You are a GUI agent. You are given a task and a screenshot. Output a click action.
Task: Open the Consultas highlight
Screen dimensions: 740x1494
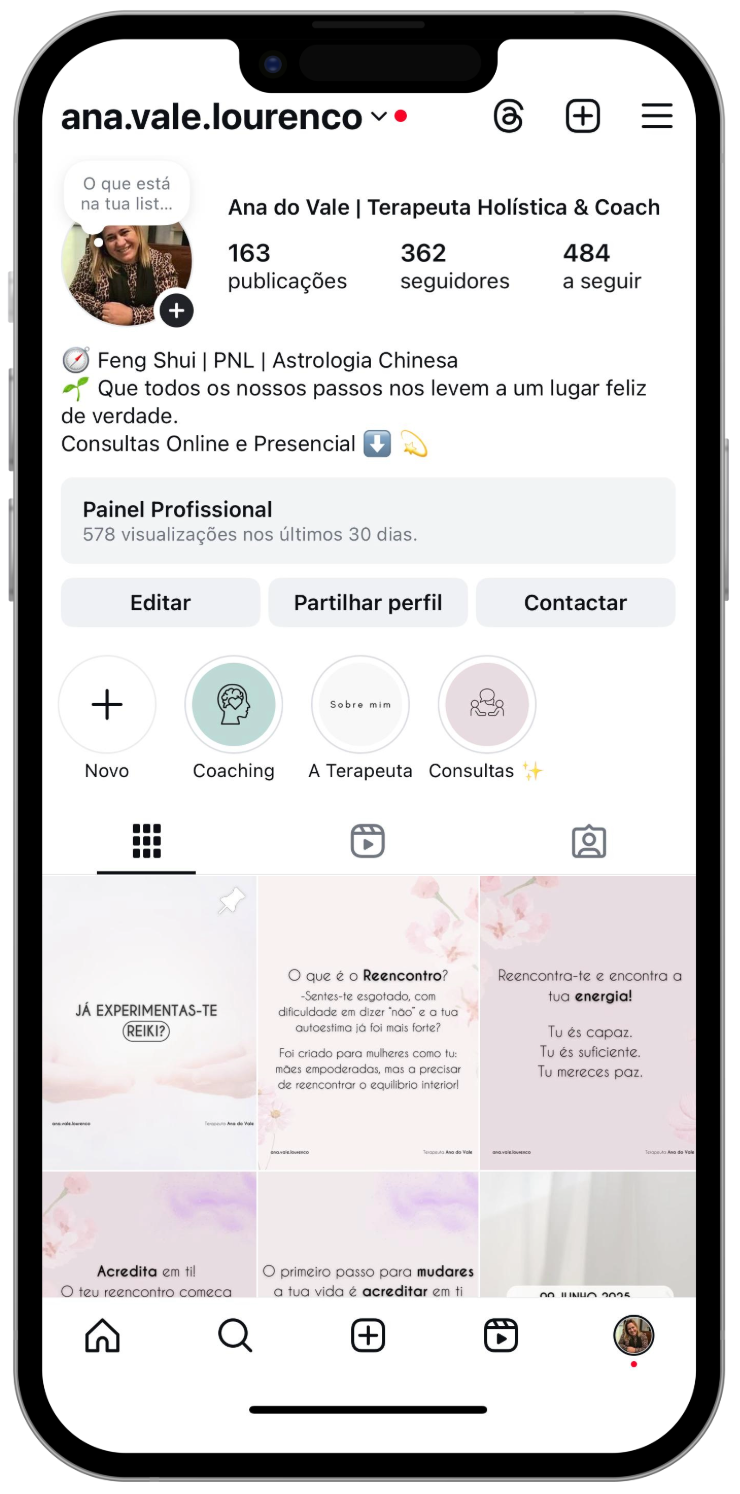(487, 705)
